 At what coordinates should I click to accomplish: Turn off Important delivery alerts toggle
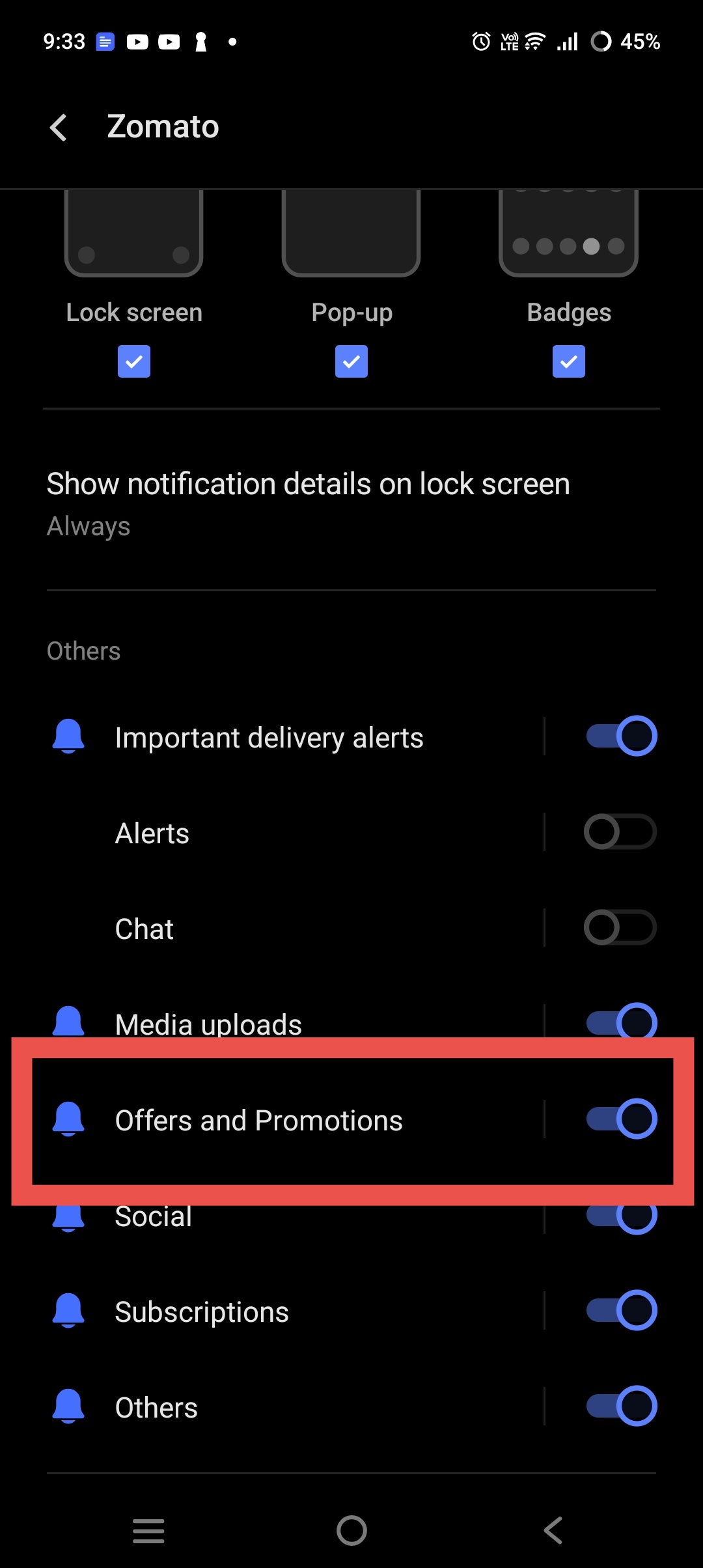[621, 736]
